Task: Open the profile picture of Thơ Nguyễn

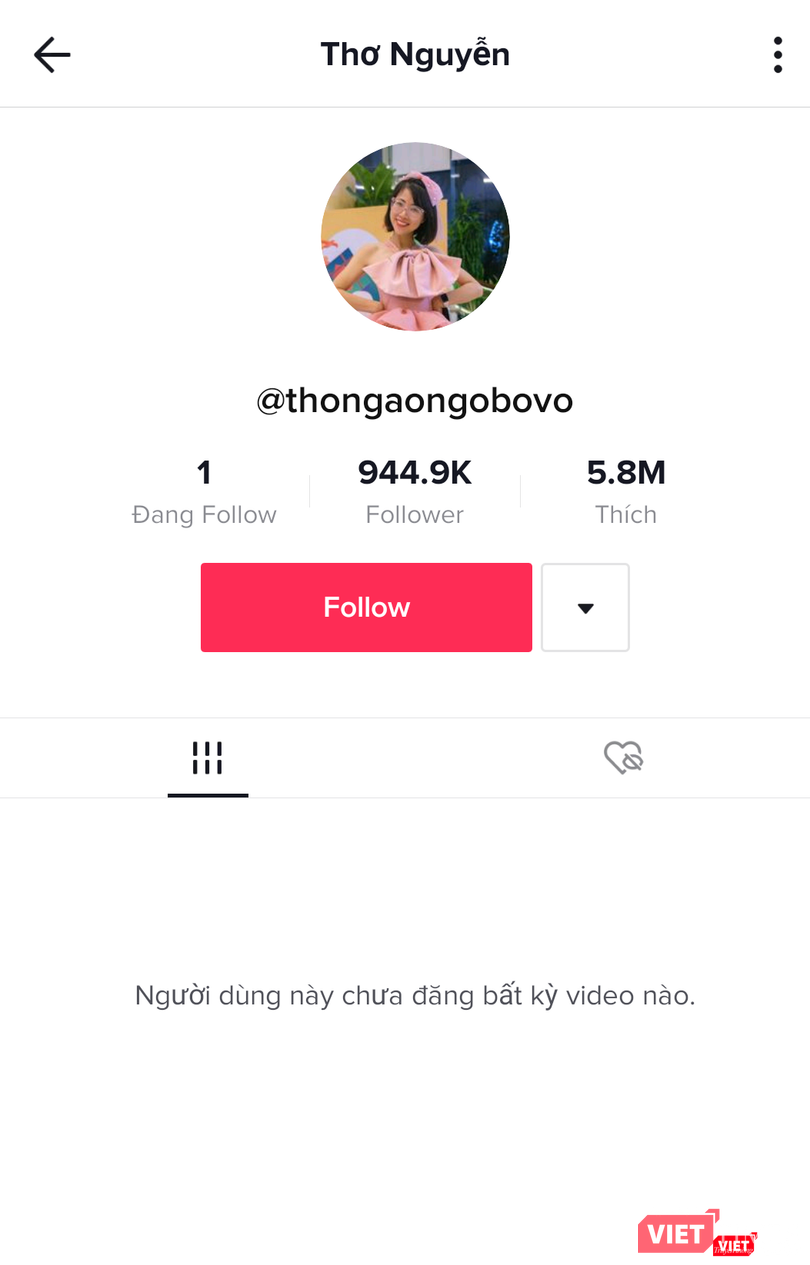Action: [x=414, y=237]
